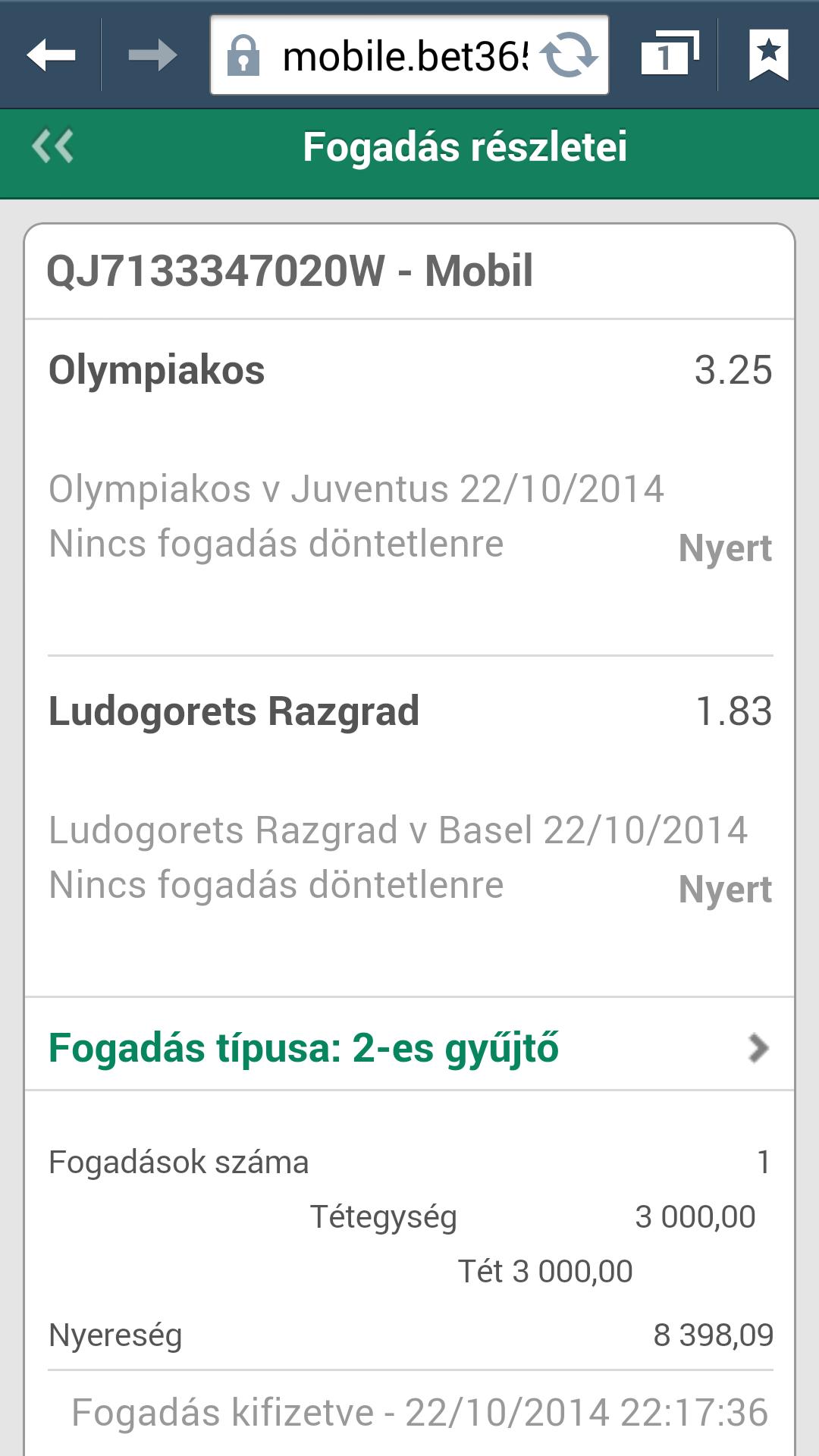The image size is (819, 1456).
Task: Reload the page with the refresh icon
Action: pyautogui.click(x=569, y=55)
